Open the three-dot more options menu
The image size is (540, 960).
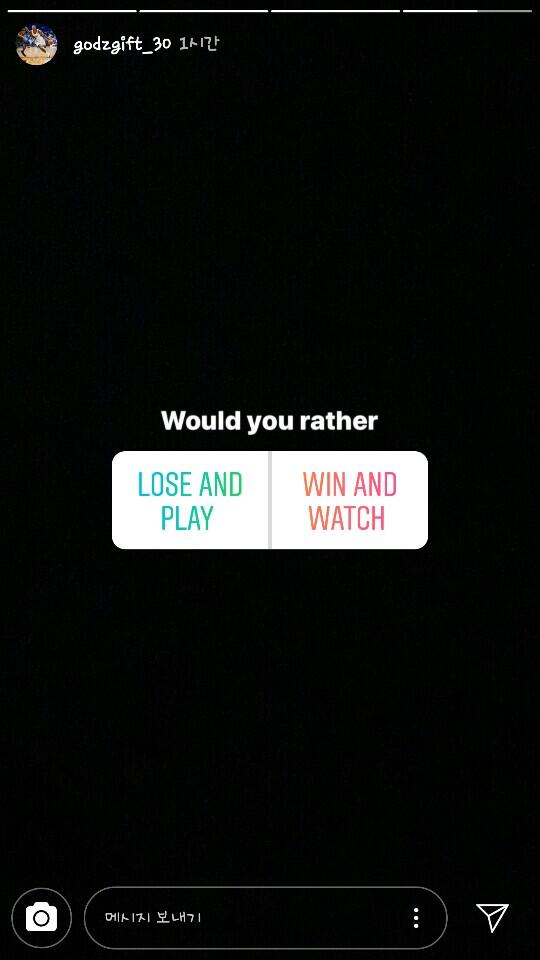click(416, 918)
